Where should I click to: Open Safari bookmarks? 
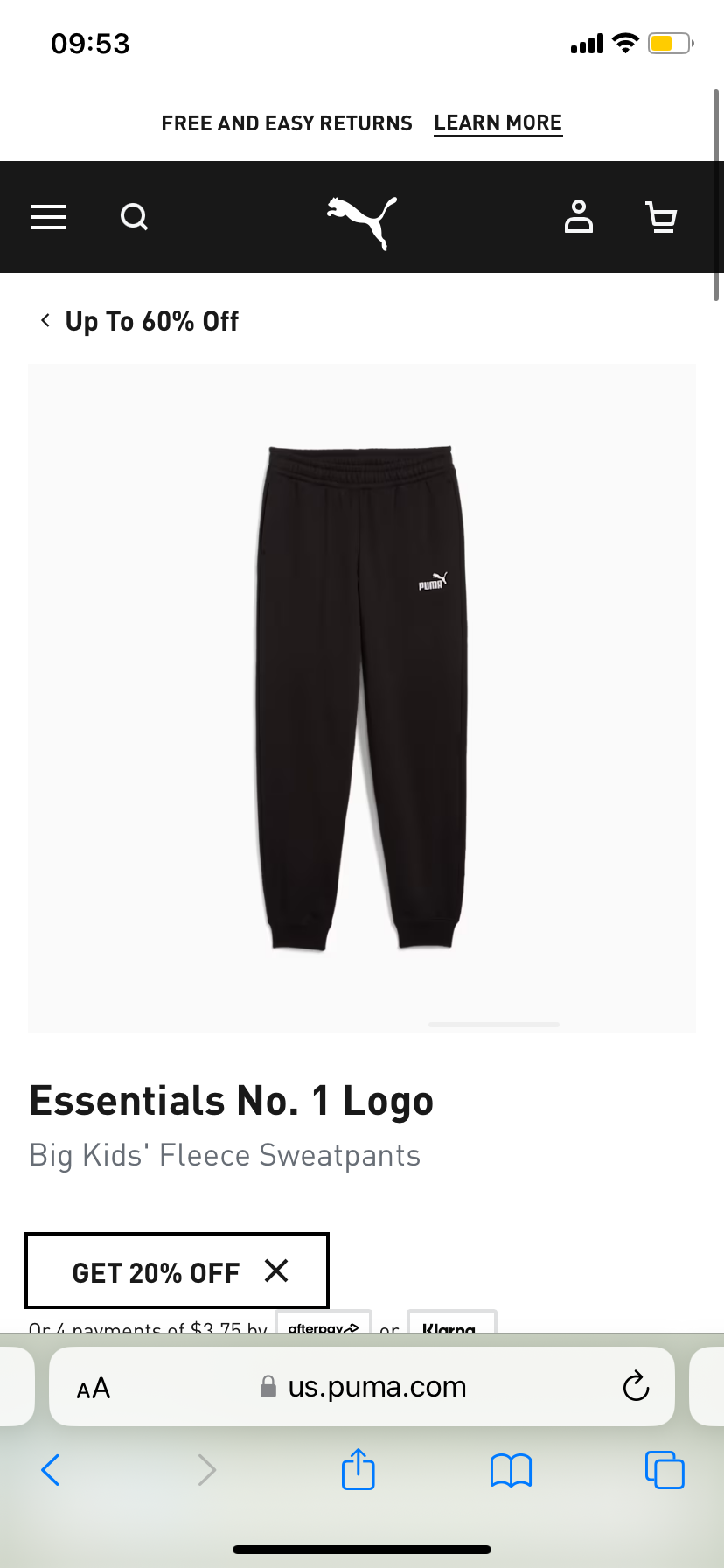tap(511, 1470)
